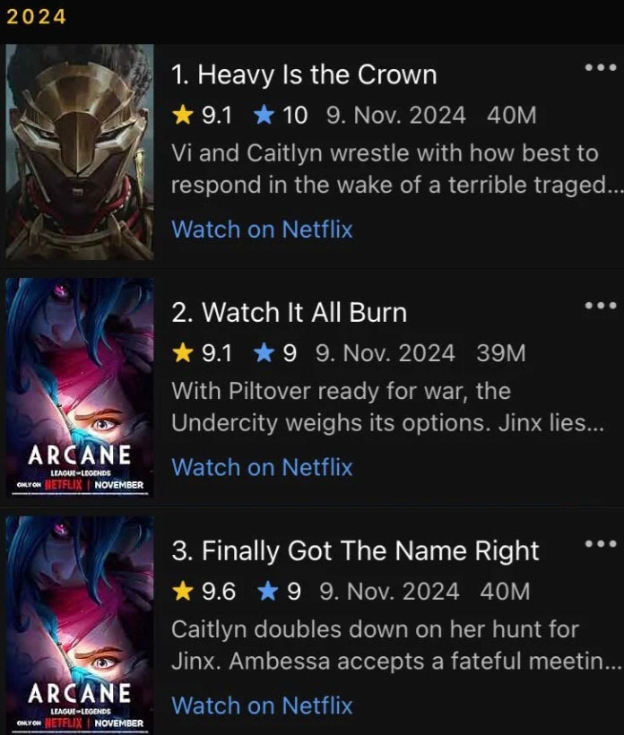This screenshot has height=735, width=624.
Task: Open episode 3 Finally Got The Name Right
Action: point(355,551)
